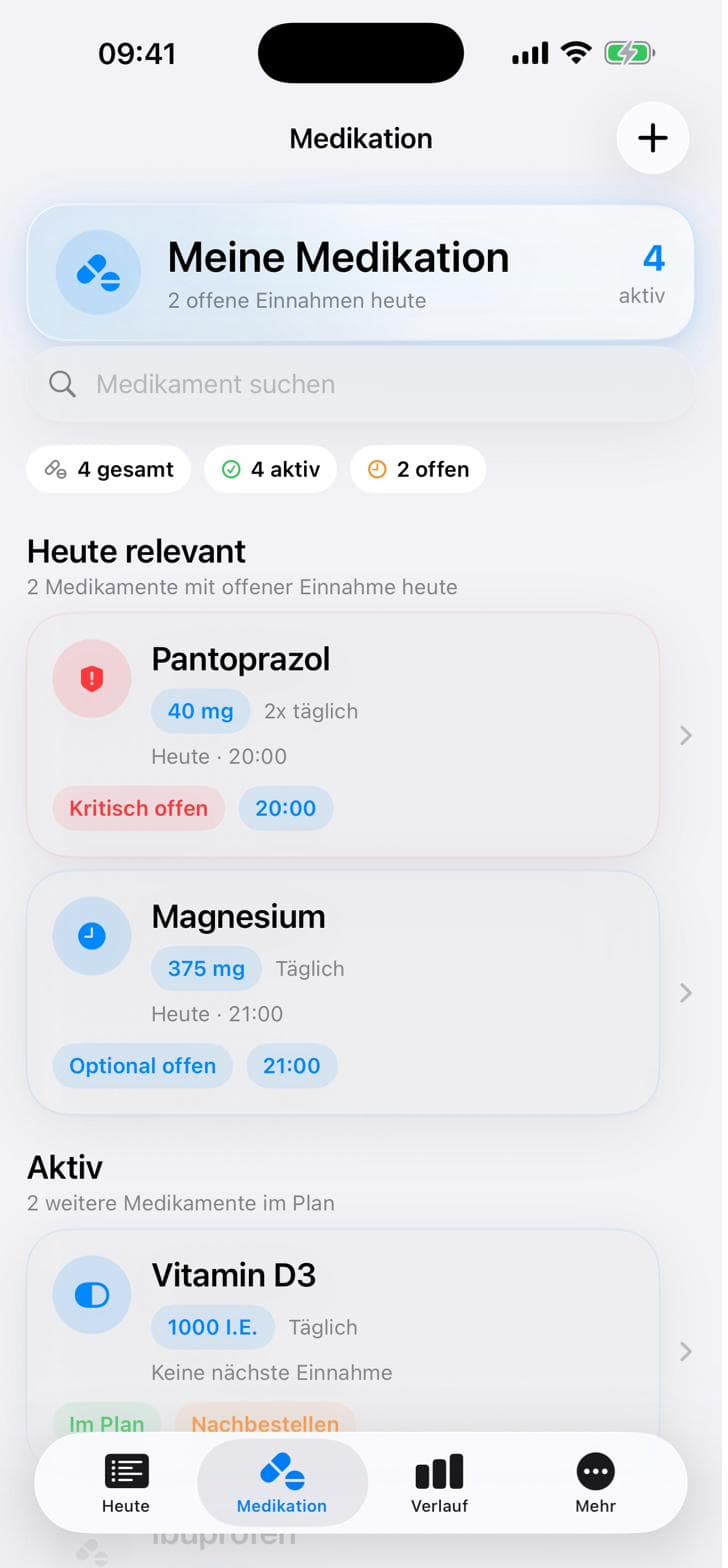728x1568 pixels.
Task: Open Magnesium details via its chevron
Action: point(685,992)
